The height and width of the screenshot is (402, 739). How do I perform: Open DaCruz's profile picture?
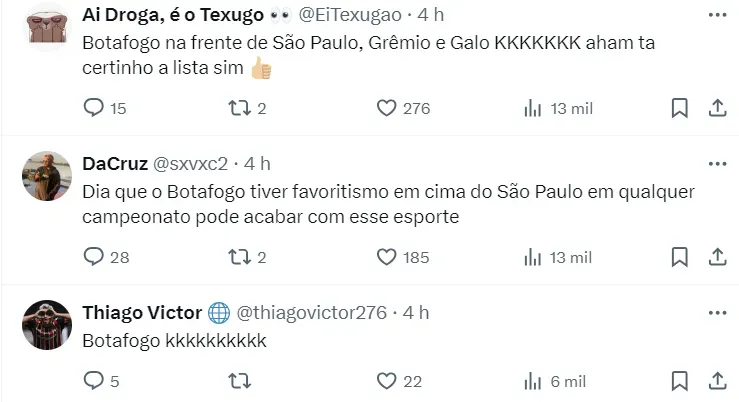pyautogui.click(x=46, y=176)
